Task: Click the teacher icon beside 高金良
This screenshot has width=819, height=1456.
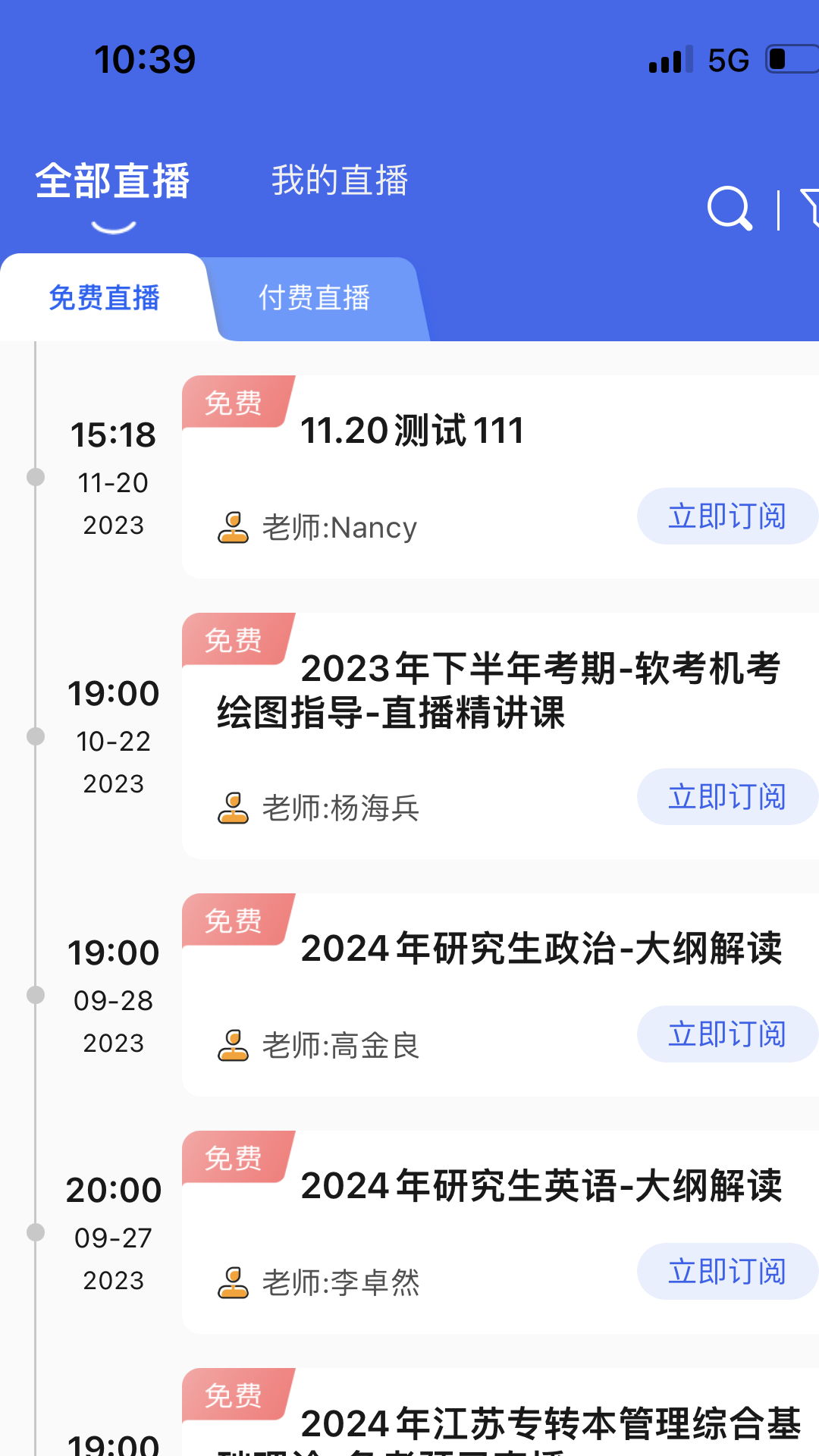Action: coord(234,1044)
